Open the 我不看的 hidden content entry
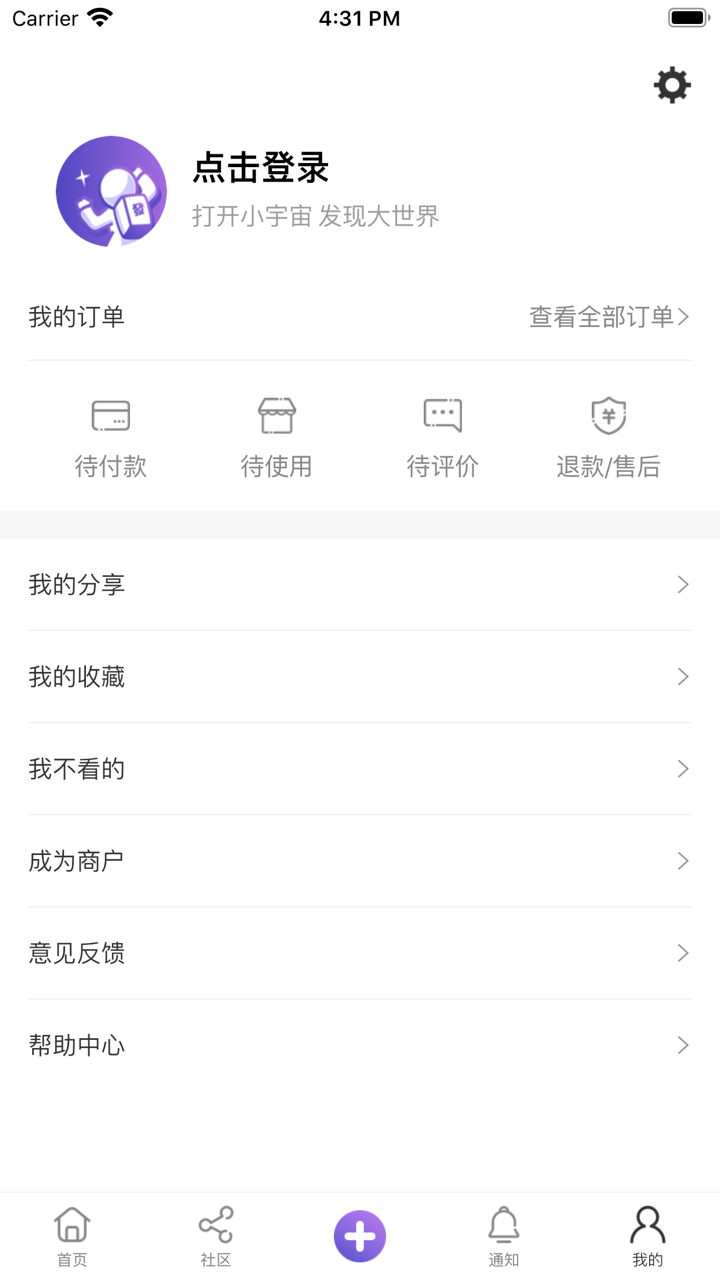This screenshot has height=1280, width=720. tap(360, 768)
